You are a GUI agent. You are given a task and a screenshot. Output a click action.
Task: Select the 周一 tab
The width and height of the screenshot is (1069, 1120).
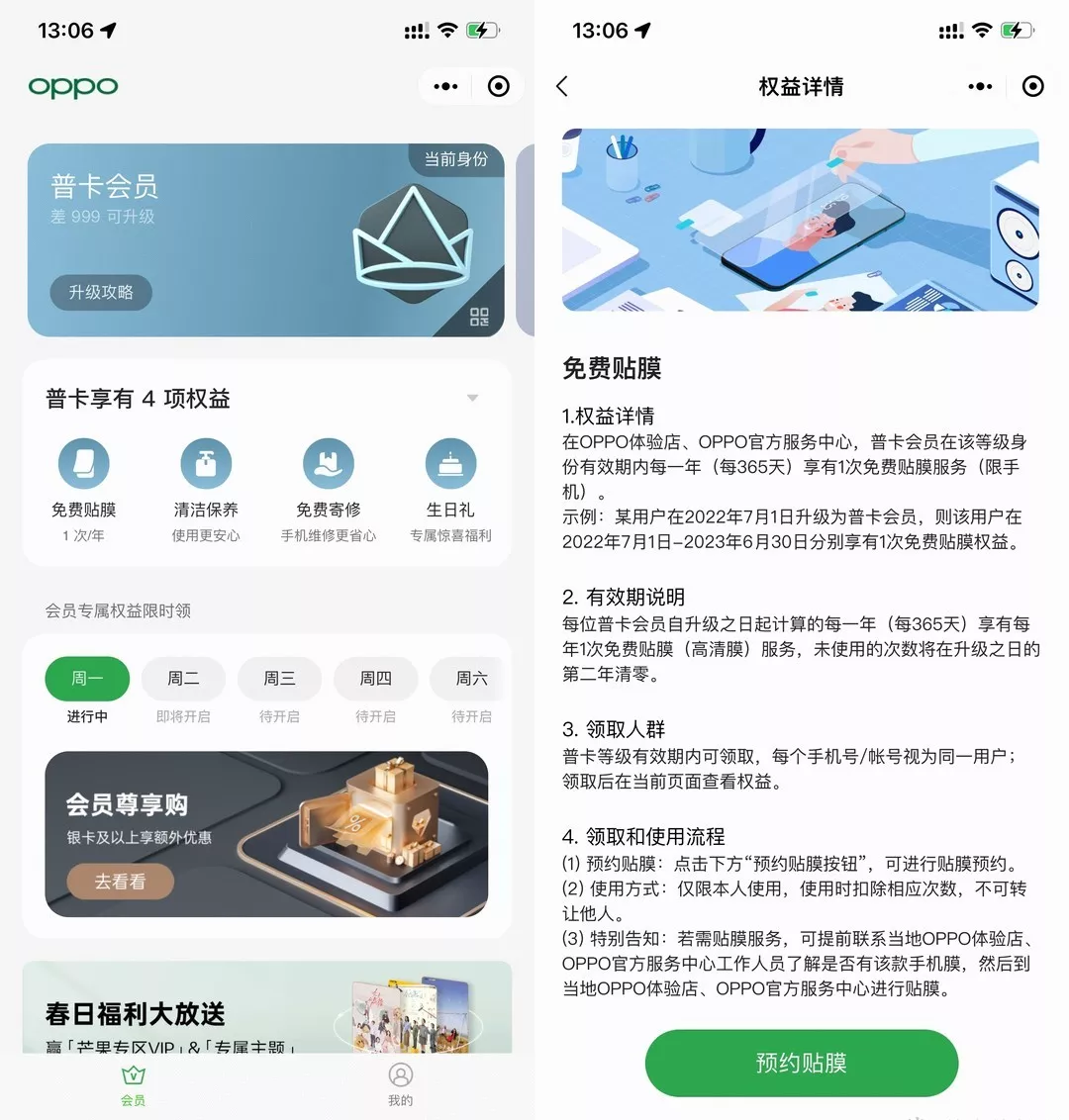(x=87, y=679)
